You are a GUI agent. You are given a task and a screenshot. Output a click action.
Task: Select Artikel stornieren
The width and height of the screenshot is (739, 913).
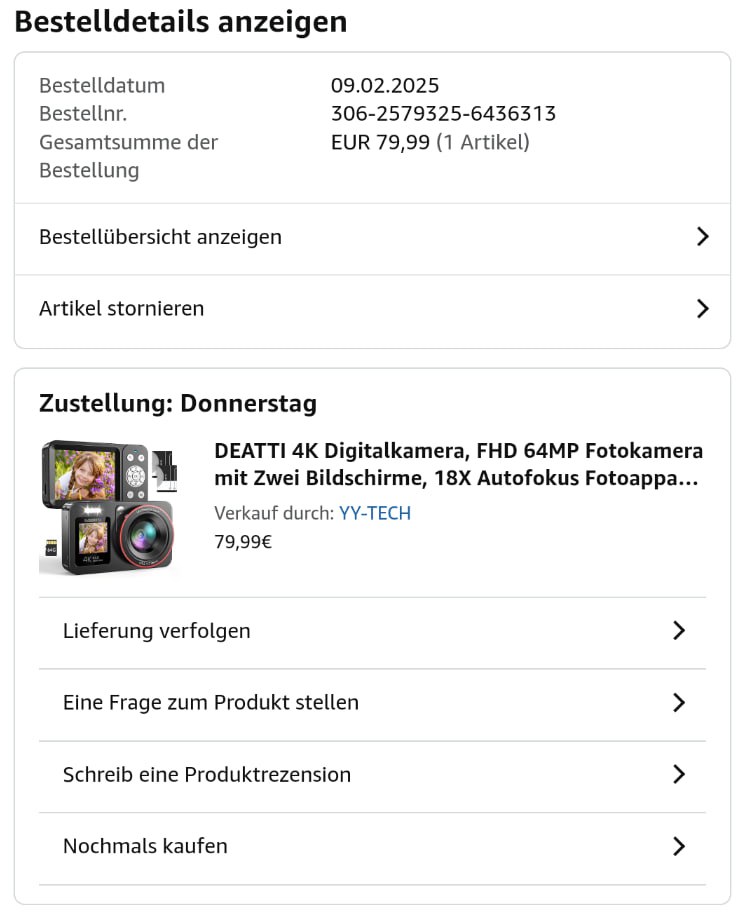click(x=372, y=309)
